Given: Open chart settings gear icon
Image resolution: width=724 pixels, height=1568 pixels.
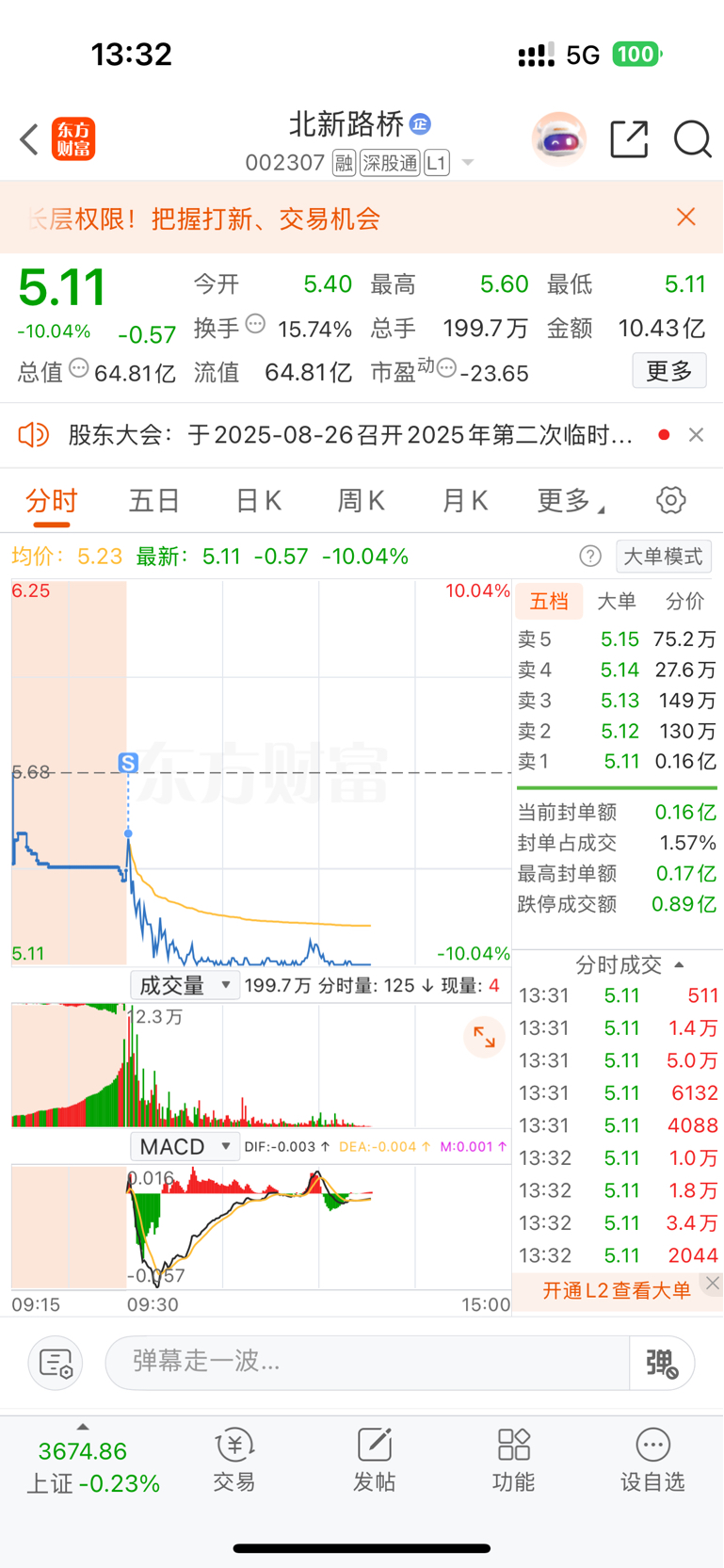Looking at the screenshot, I should pos(670,500).
